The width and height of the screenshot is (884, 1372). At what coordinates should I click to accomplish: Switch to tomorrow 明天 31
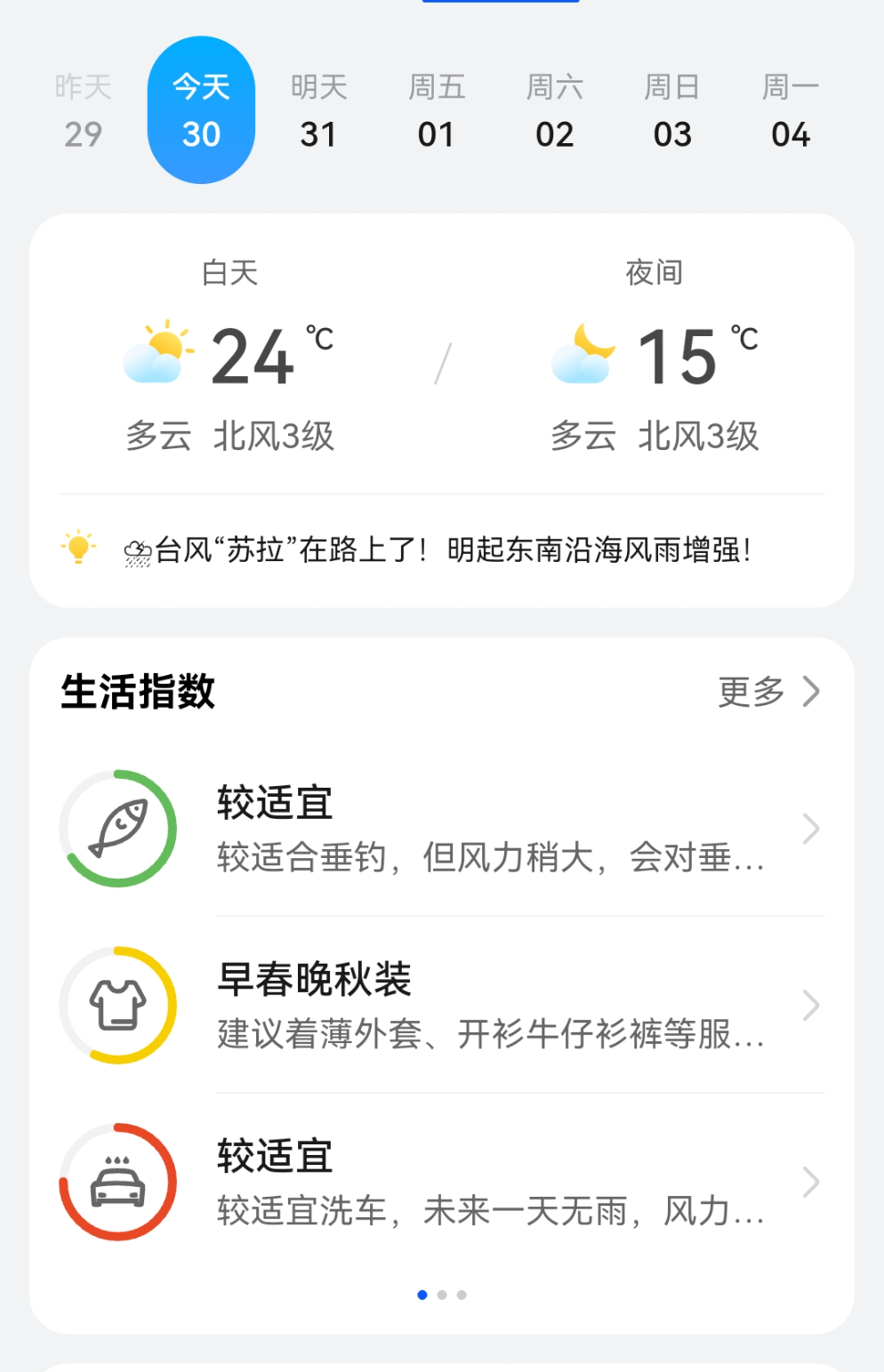click(x=318, y=111)
